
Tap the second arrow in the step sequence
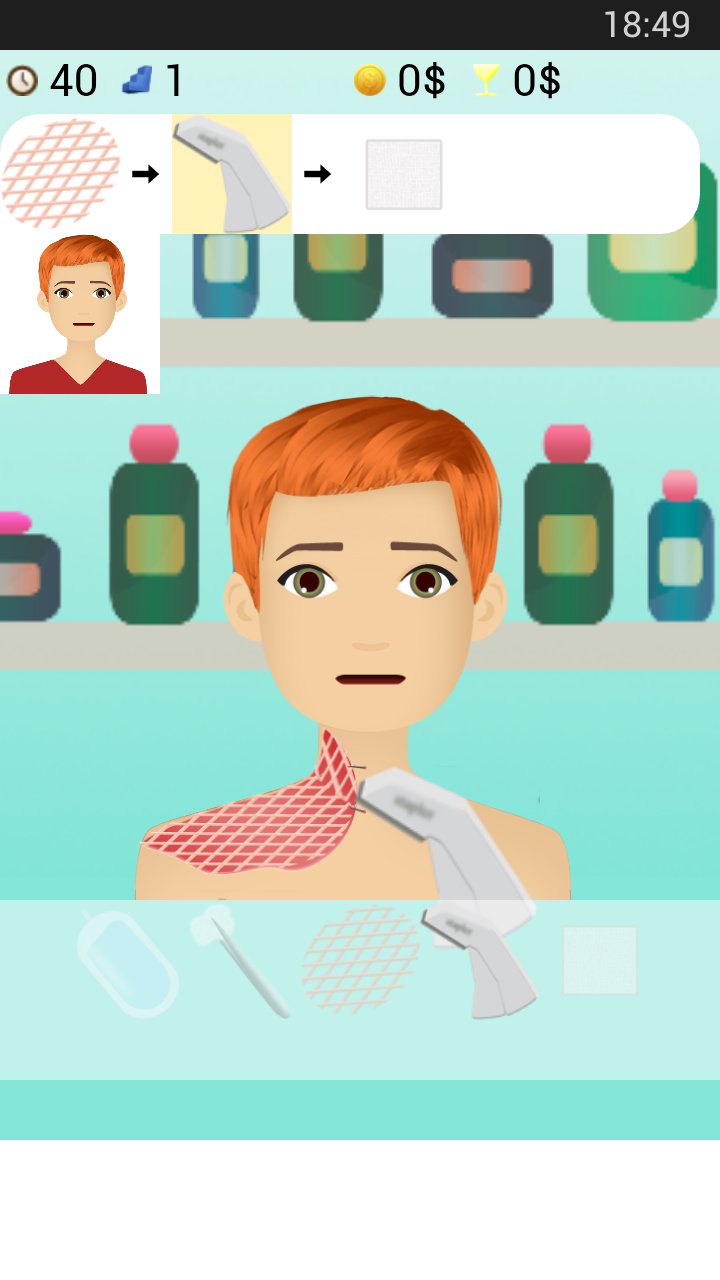click(318, 173)
